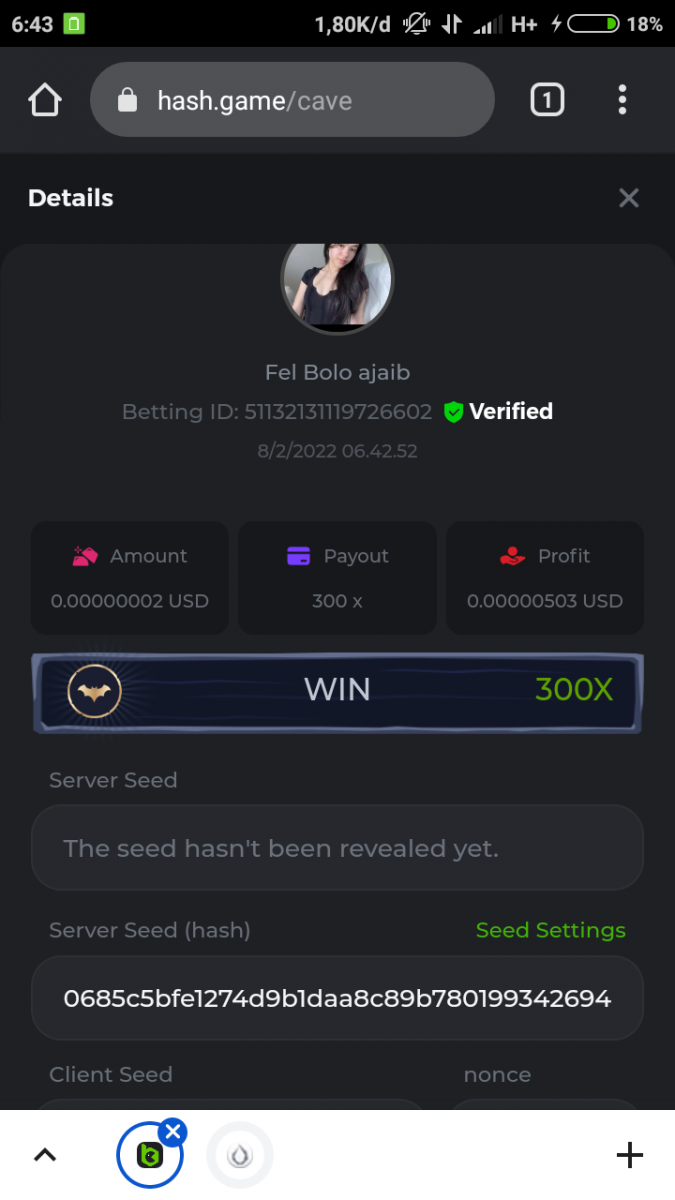Close the Details panel
The image size is (675, 1200).
628,198
